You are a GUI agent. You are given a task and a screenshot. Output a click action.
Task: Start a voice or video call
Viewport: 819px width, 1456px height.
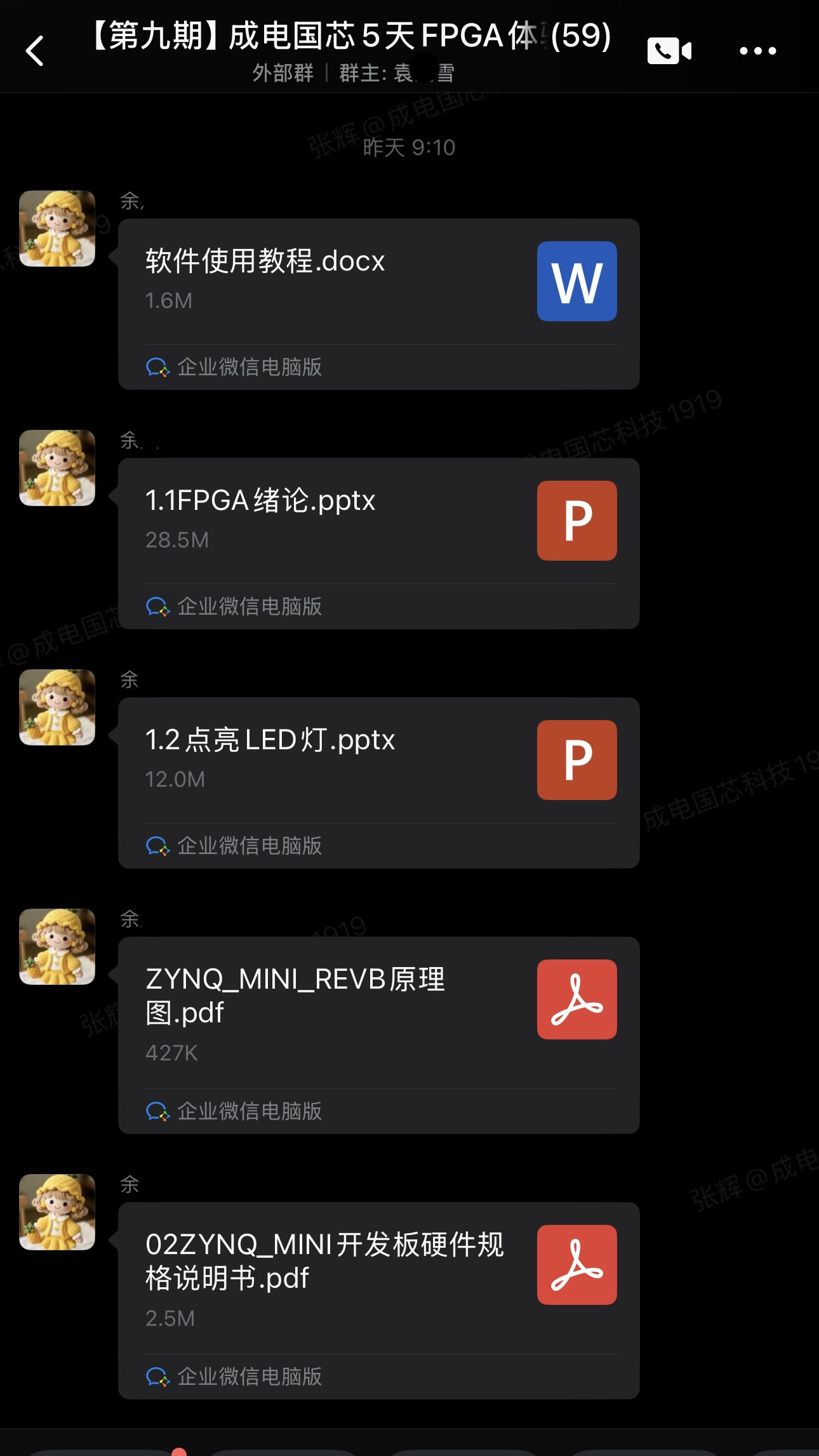669,51
